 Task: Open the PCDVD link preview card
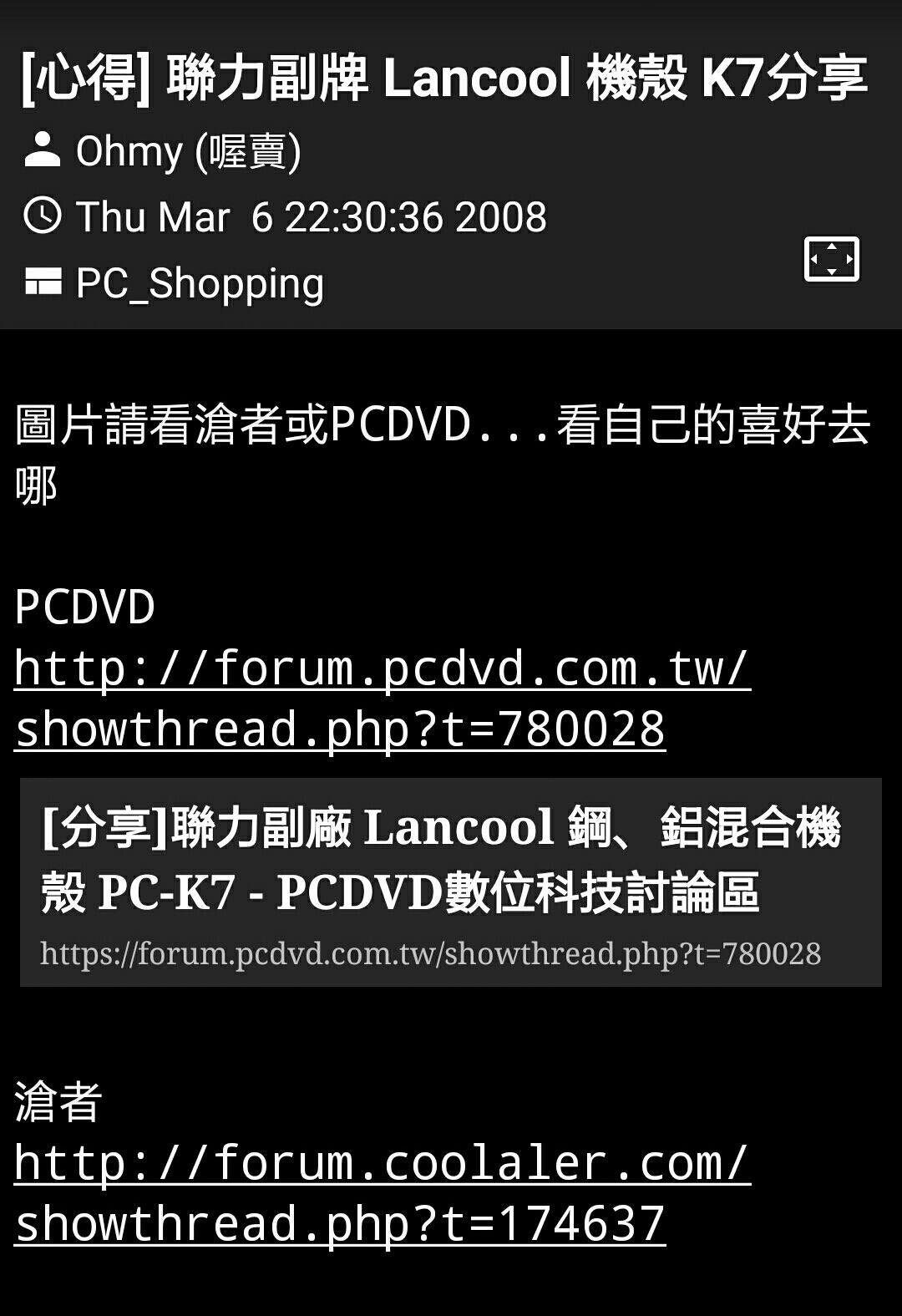(450, 882)
